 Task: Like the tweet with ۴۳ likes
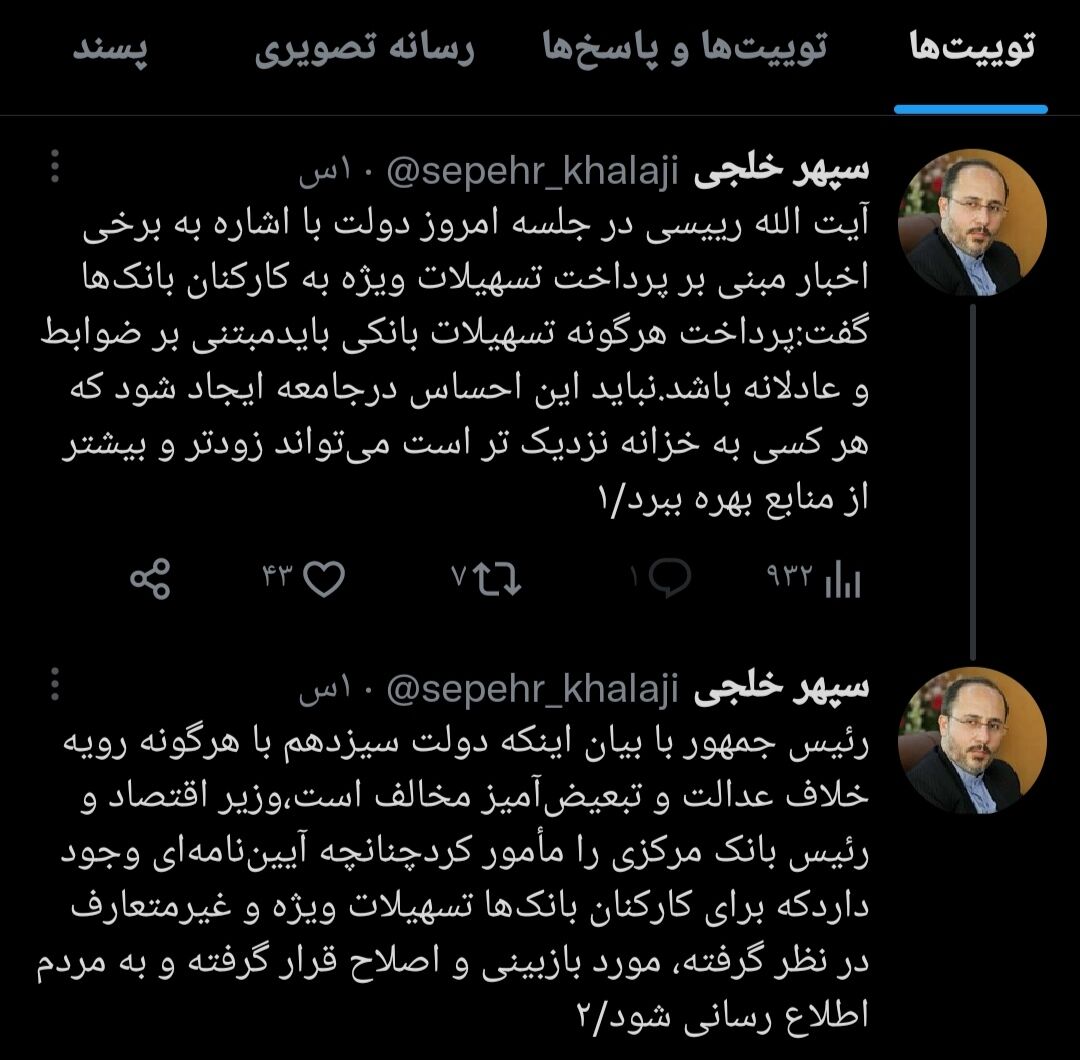[x=325, y=578]
